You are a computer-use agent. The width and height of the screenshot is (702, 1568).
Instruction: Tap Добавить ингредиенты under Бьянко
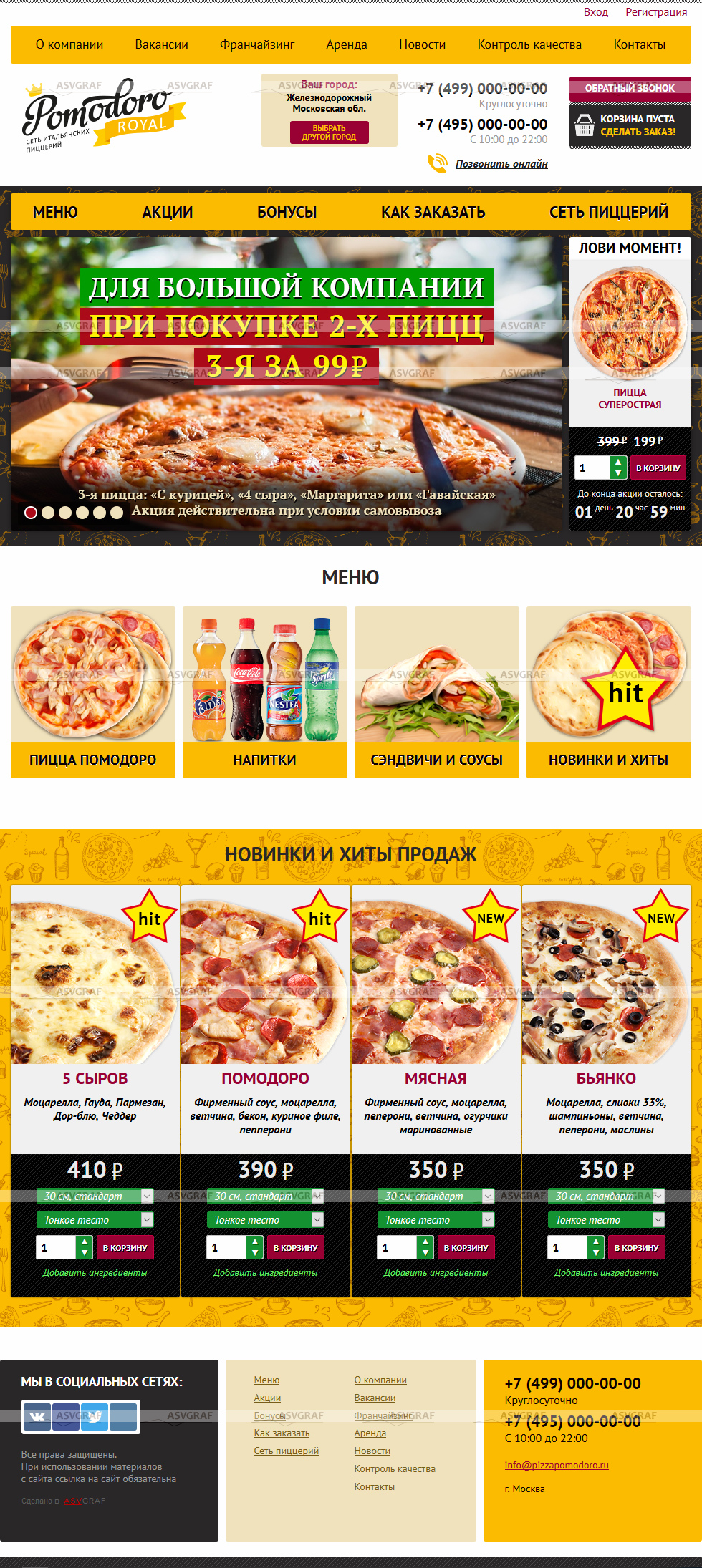point(606,1272)
